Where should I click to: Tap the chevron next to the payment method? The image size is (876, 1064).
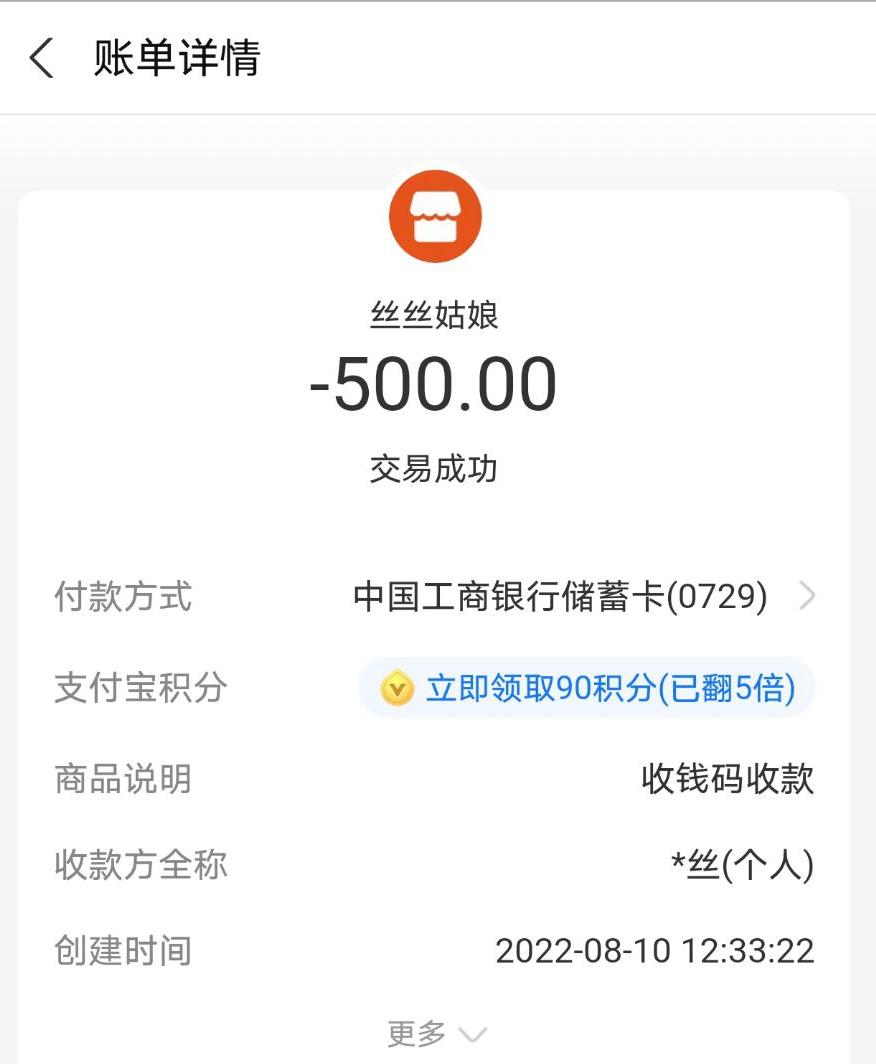pos(809,596)
